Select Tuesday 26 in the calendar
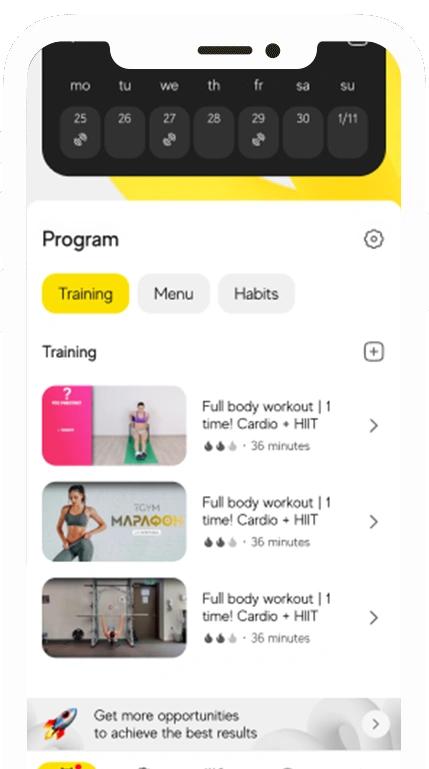 coord(125,132)
